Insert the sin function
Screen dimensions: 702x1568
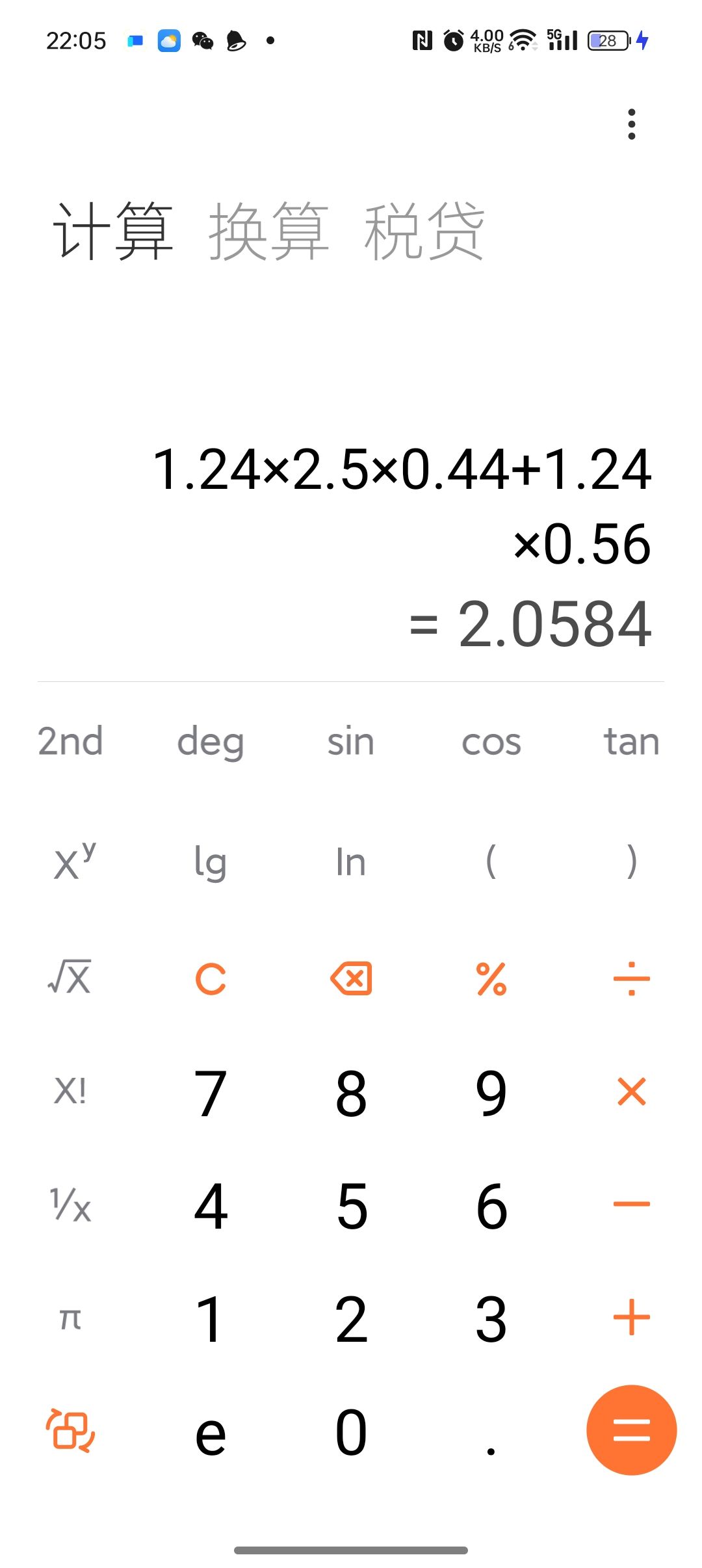[351, 742]
